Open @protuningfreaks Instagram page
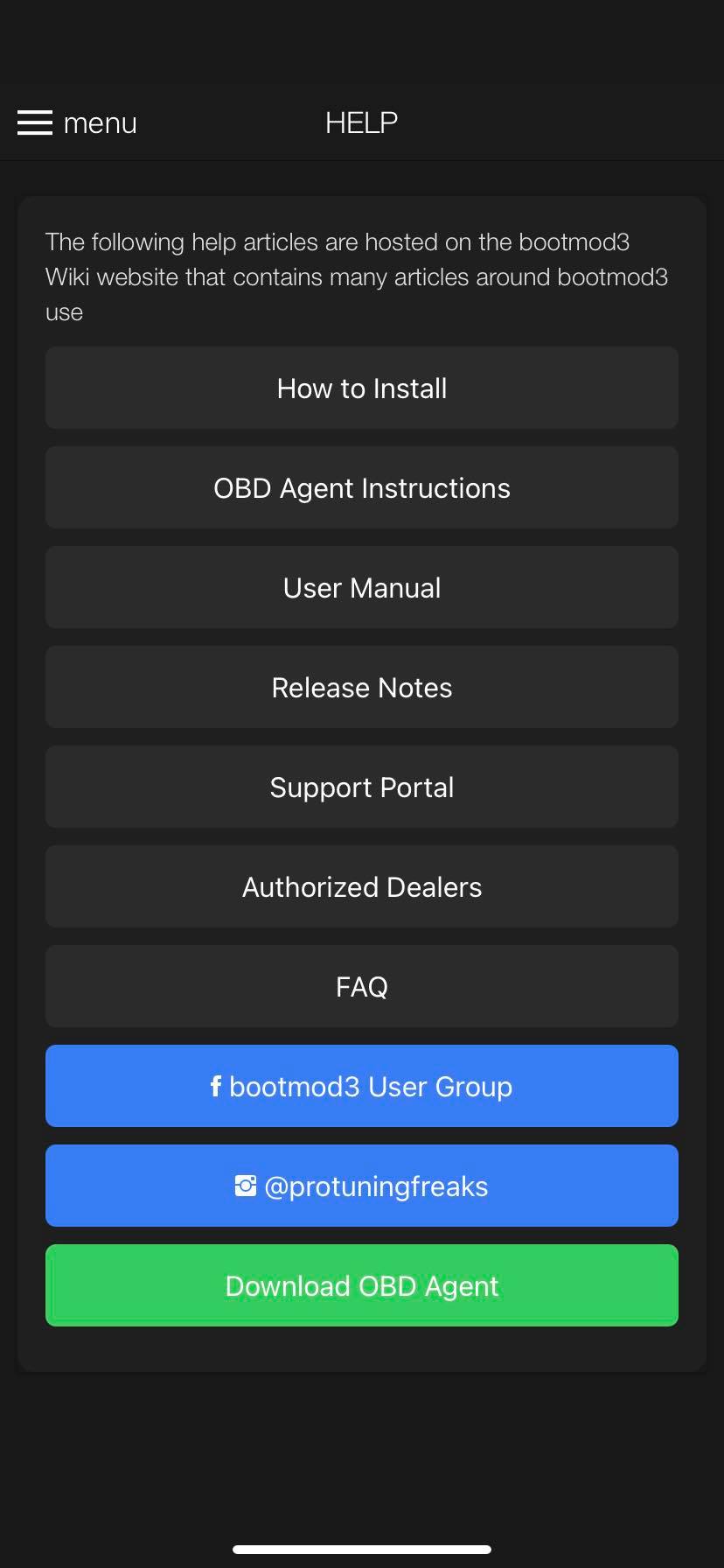This screenshot has height=1568, width=724. (362, 1186)
